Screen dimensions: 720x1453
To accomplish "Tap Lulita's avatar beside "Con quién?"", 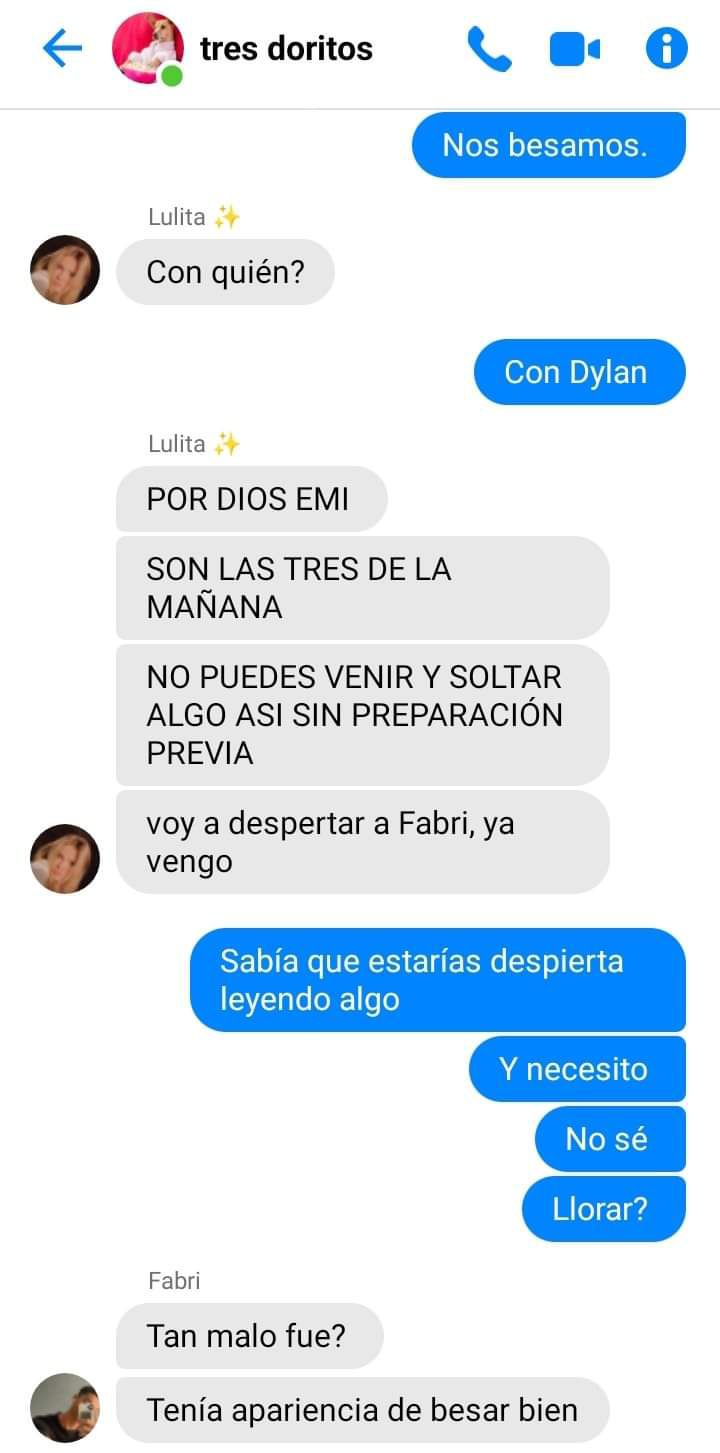I will coord(65,270).
